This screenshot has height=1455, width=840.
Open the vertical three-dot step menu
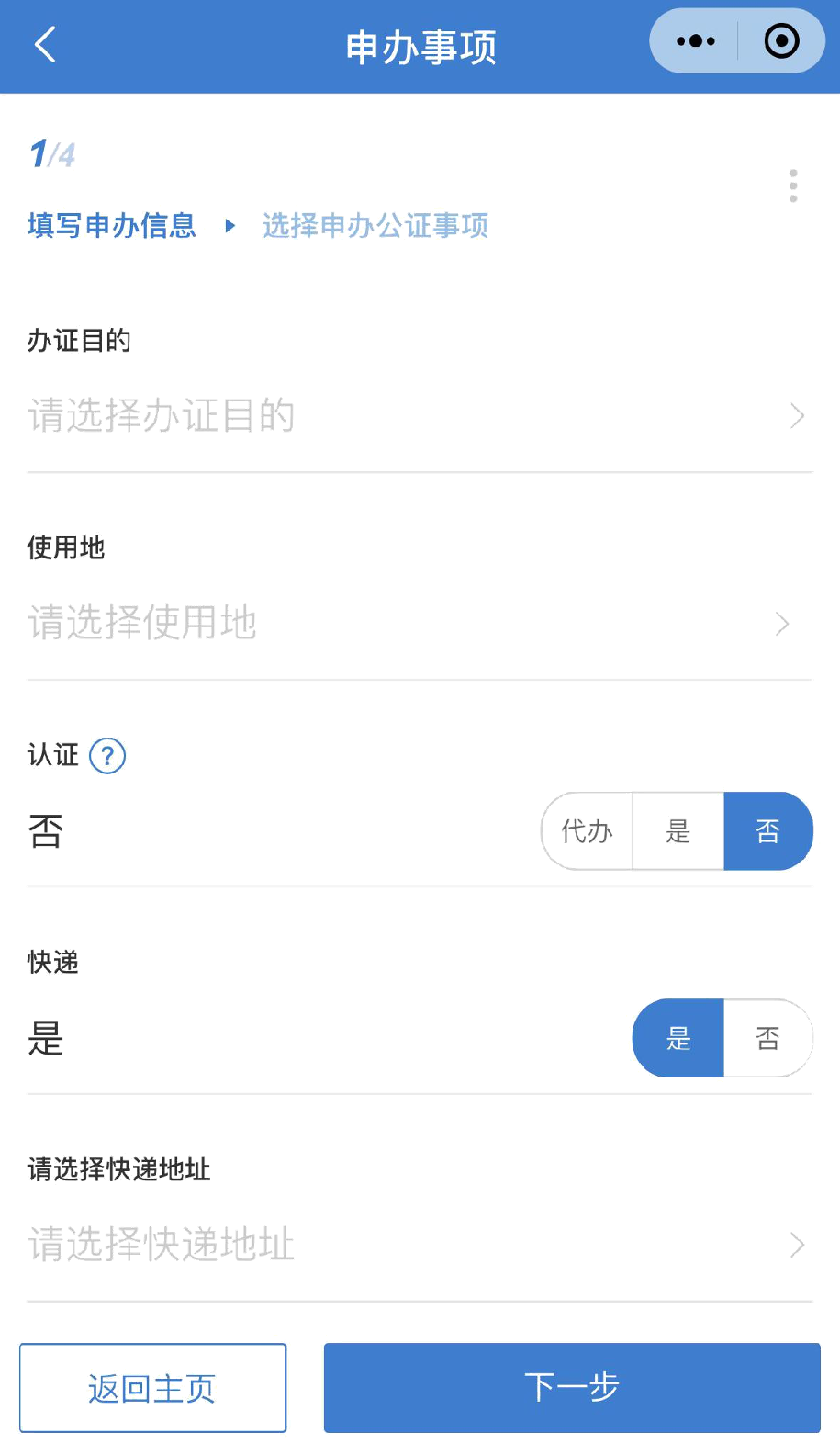793,186
